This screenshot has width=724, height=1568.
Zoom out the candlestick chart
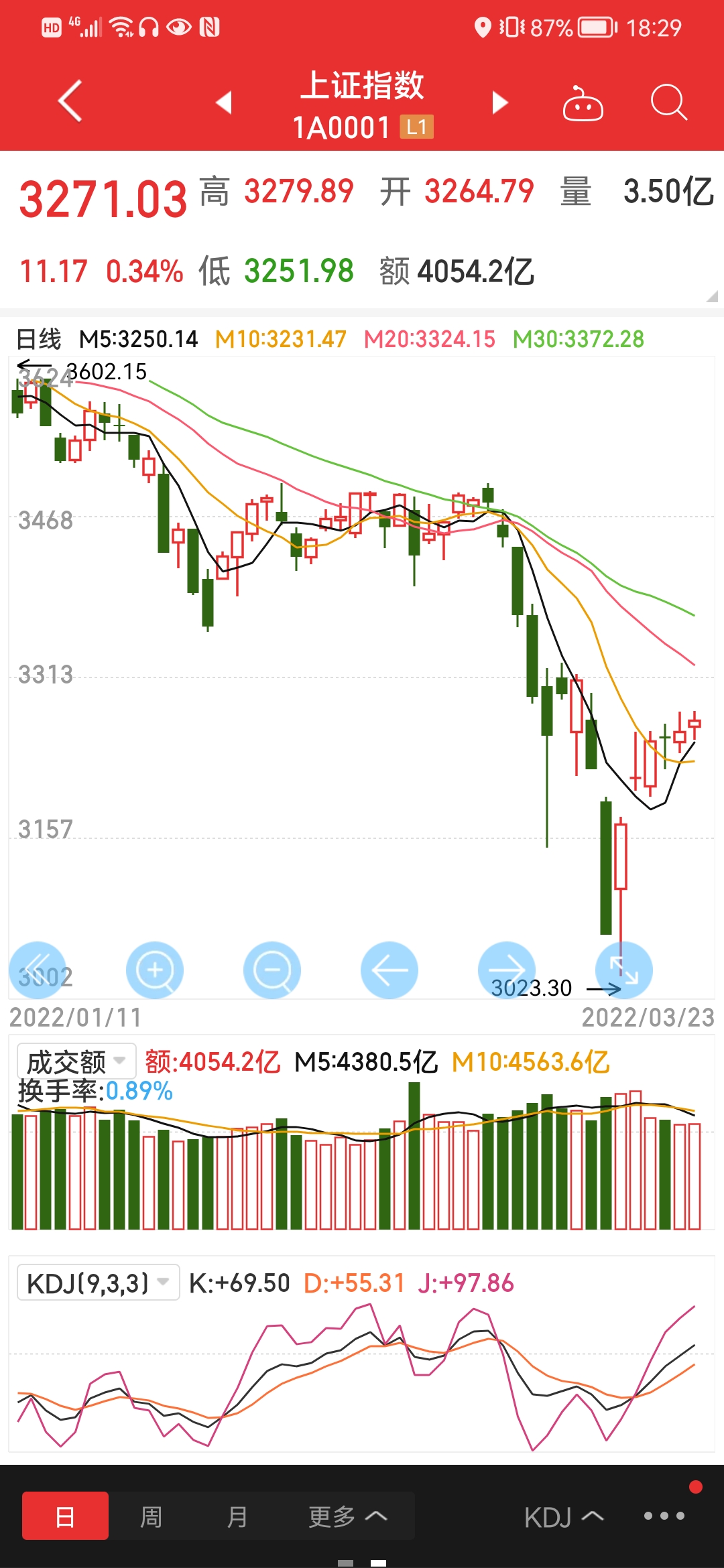coord(272,970)
